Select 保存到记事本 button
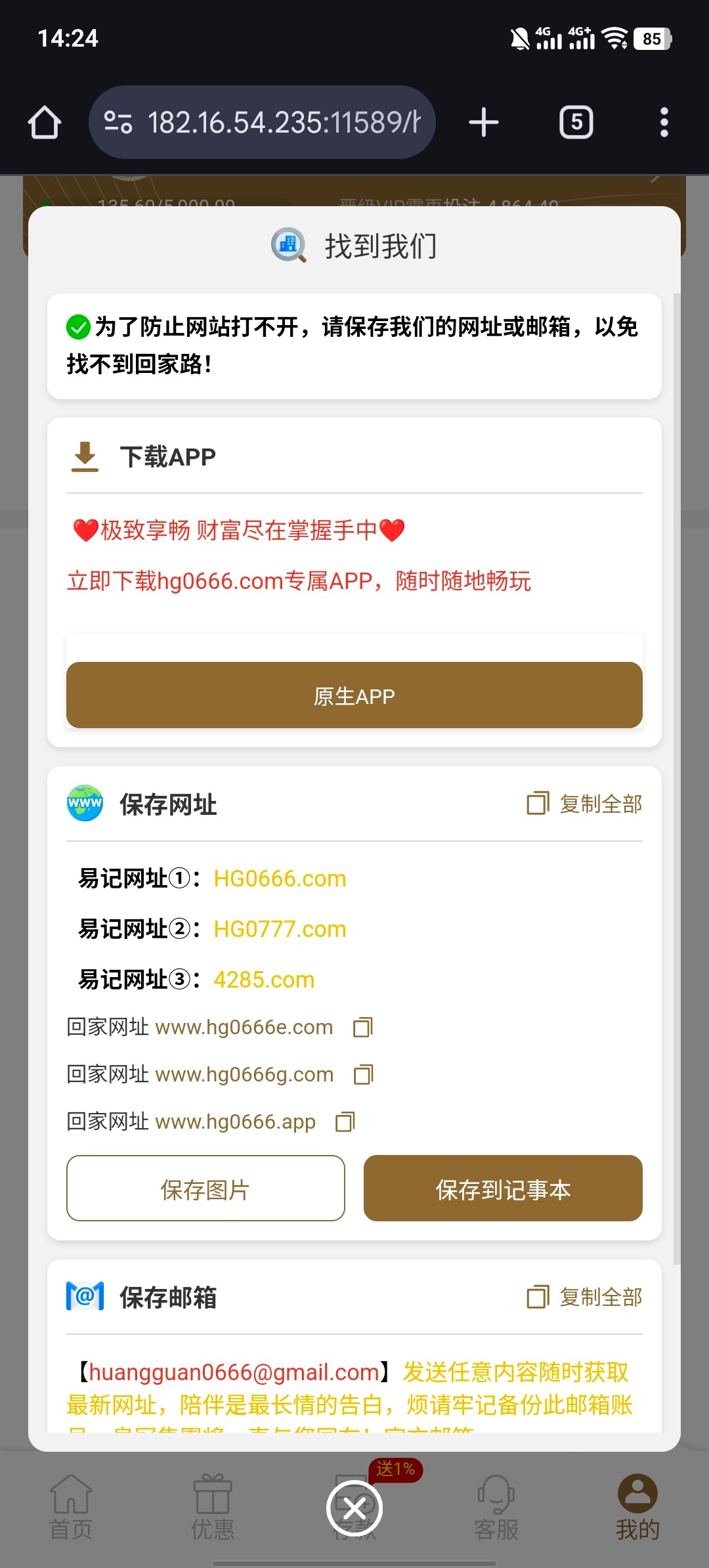This screenshot has width=709, height=1568. 503,1188
